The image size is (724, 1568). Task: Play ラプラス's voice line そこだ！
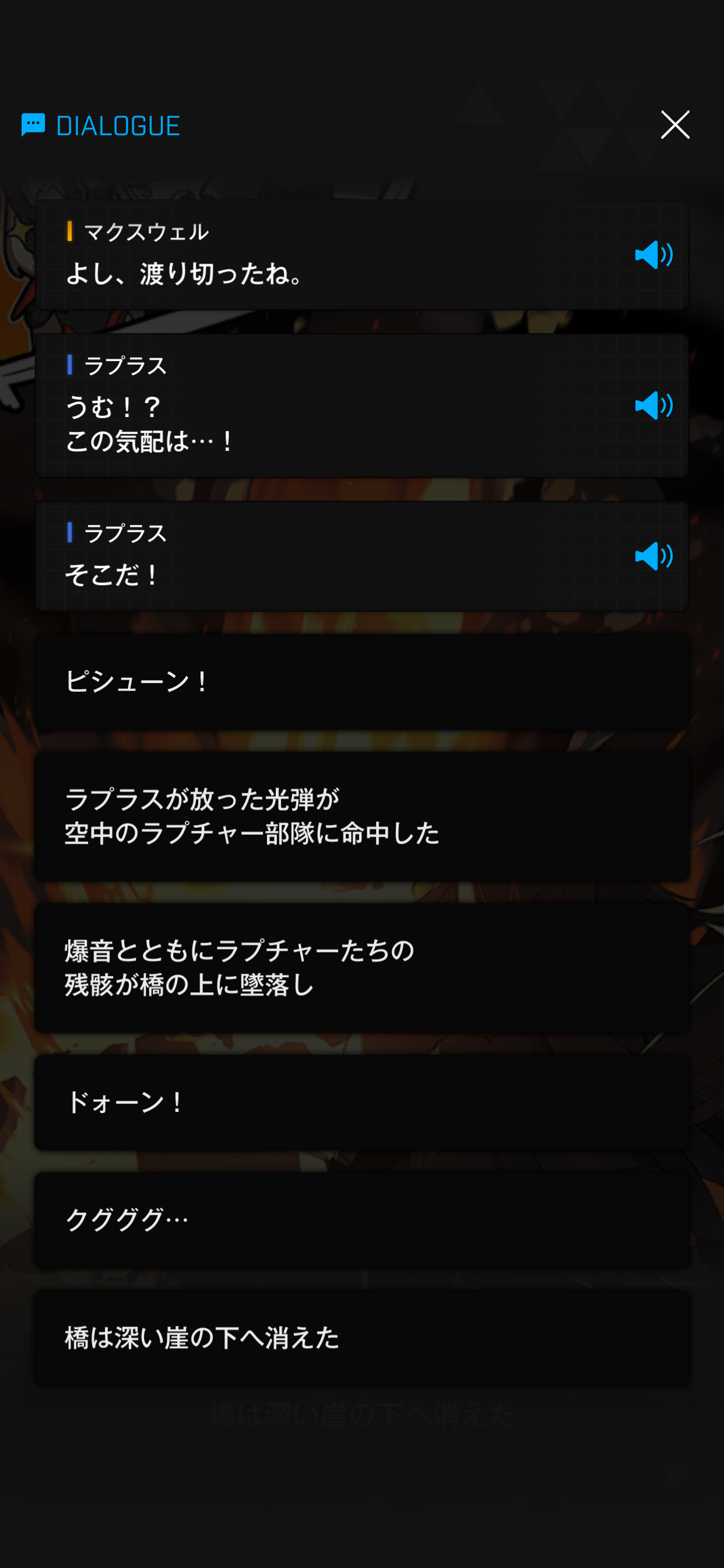(x=653, y=556)
